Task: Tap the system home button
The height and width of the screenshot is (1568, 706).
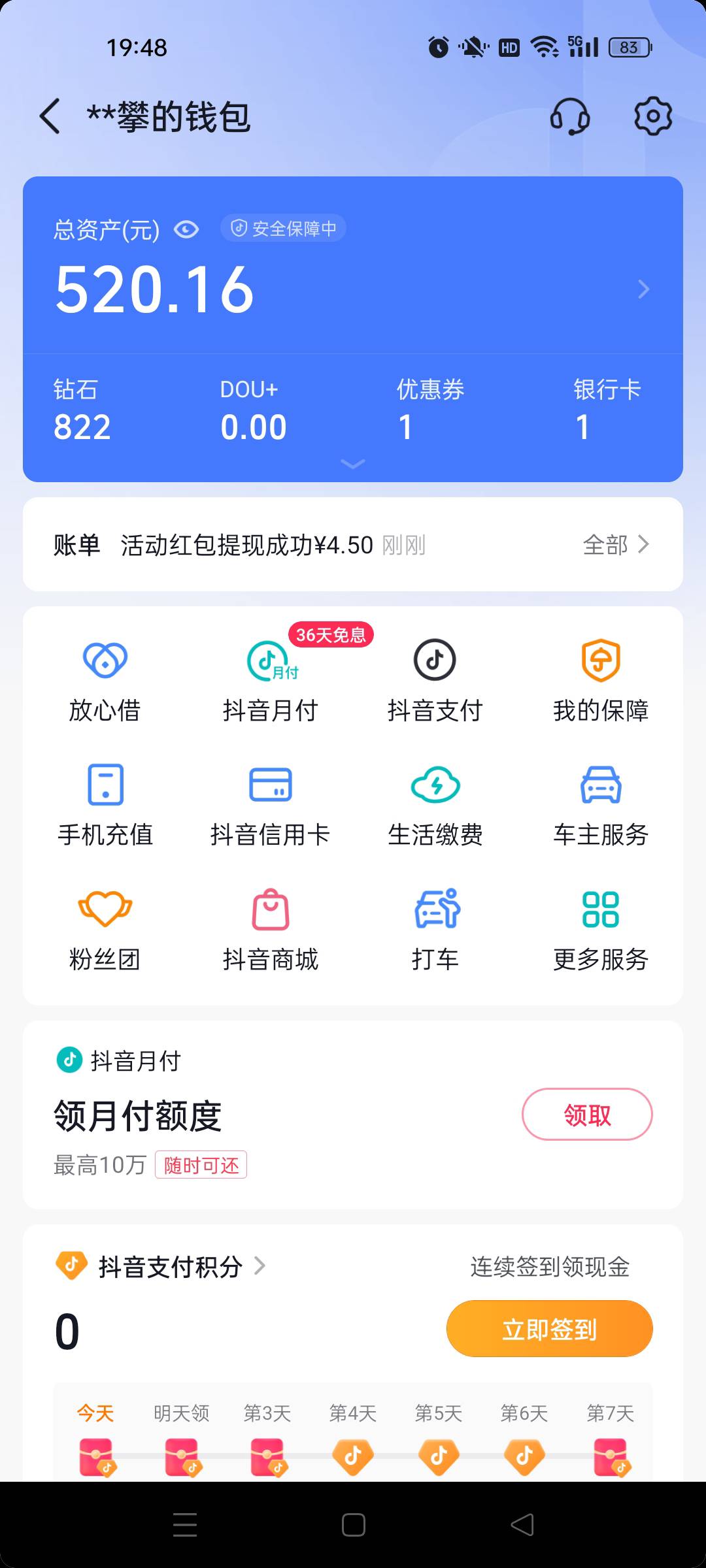Action: (353, 1525)
